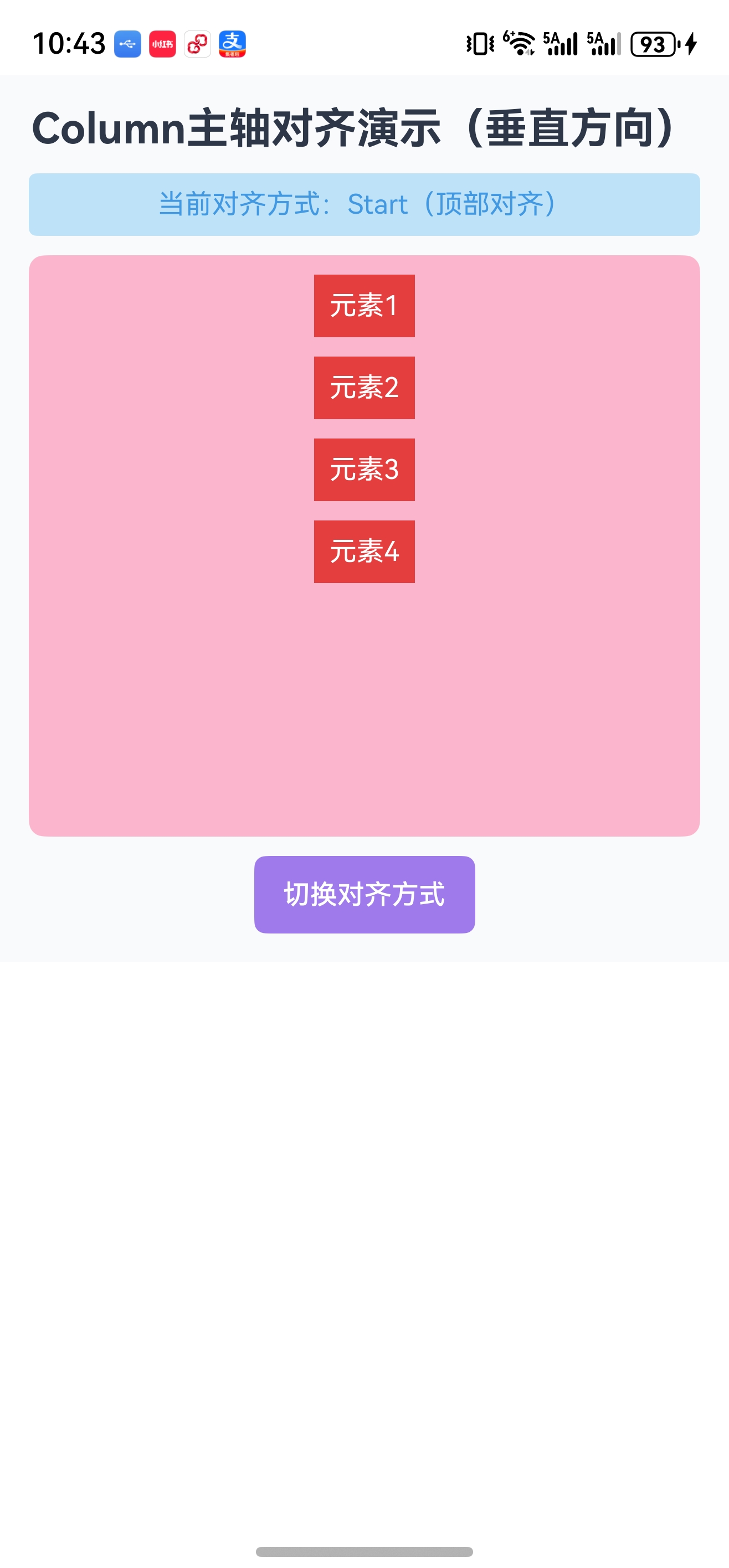Image resolution: width=729 pixels, height=1568 pixels.
Task: Select the 元素2 red block
Action: pos(363,388)
